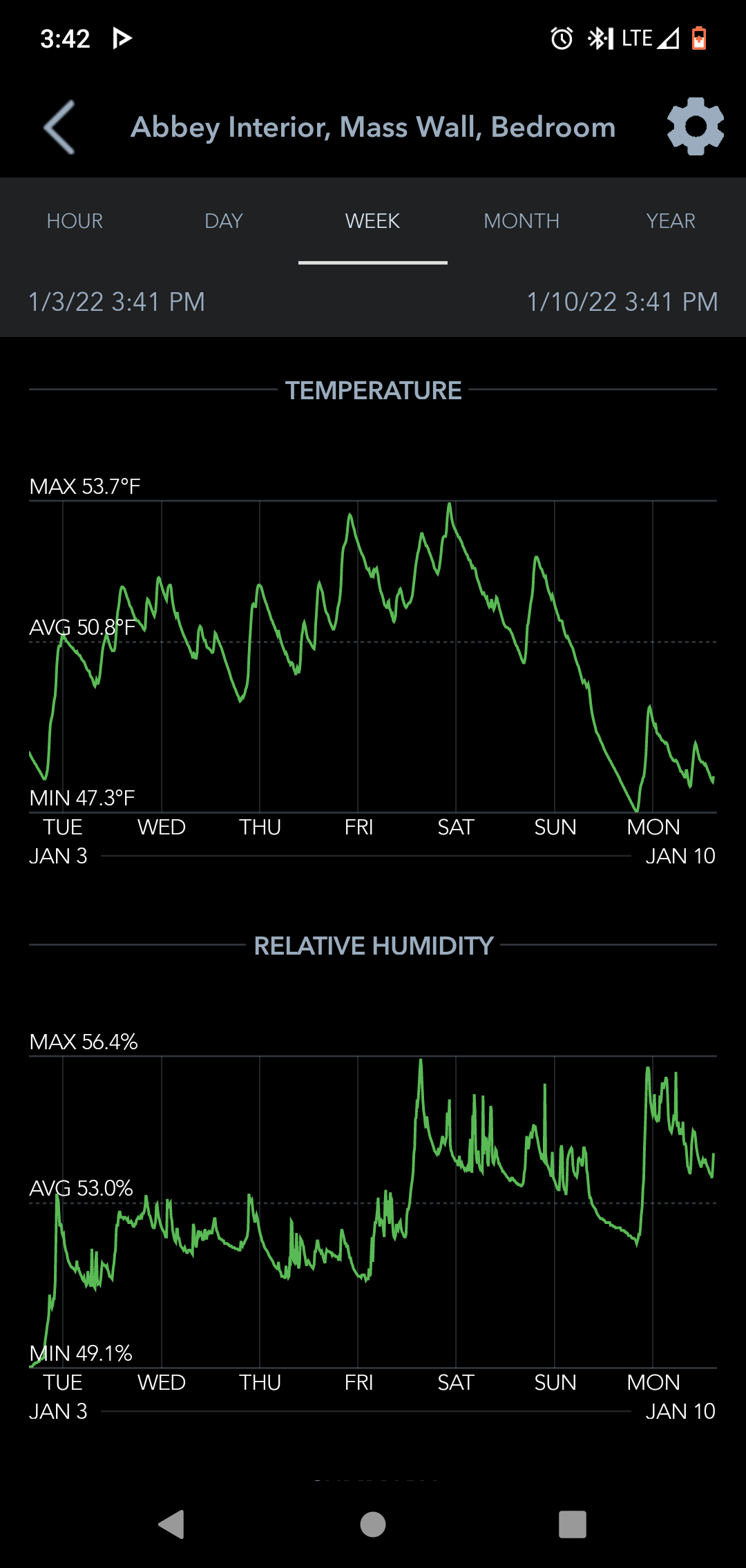Open the sensor settings gear
This screenshot has width=746, height=1568.
point(695,126)
